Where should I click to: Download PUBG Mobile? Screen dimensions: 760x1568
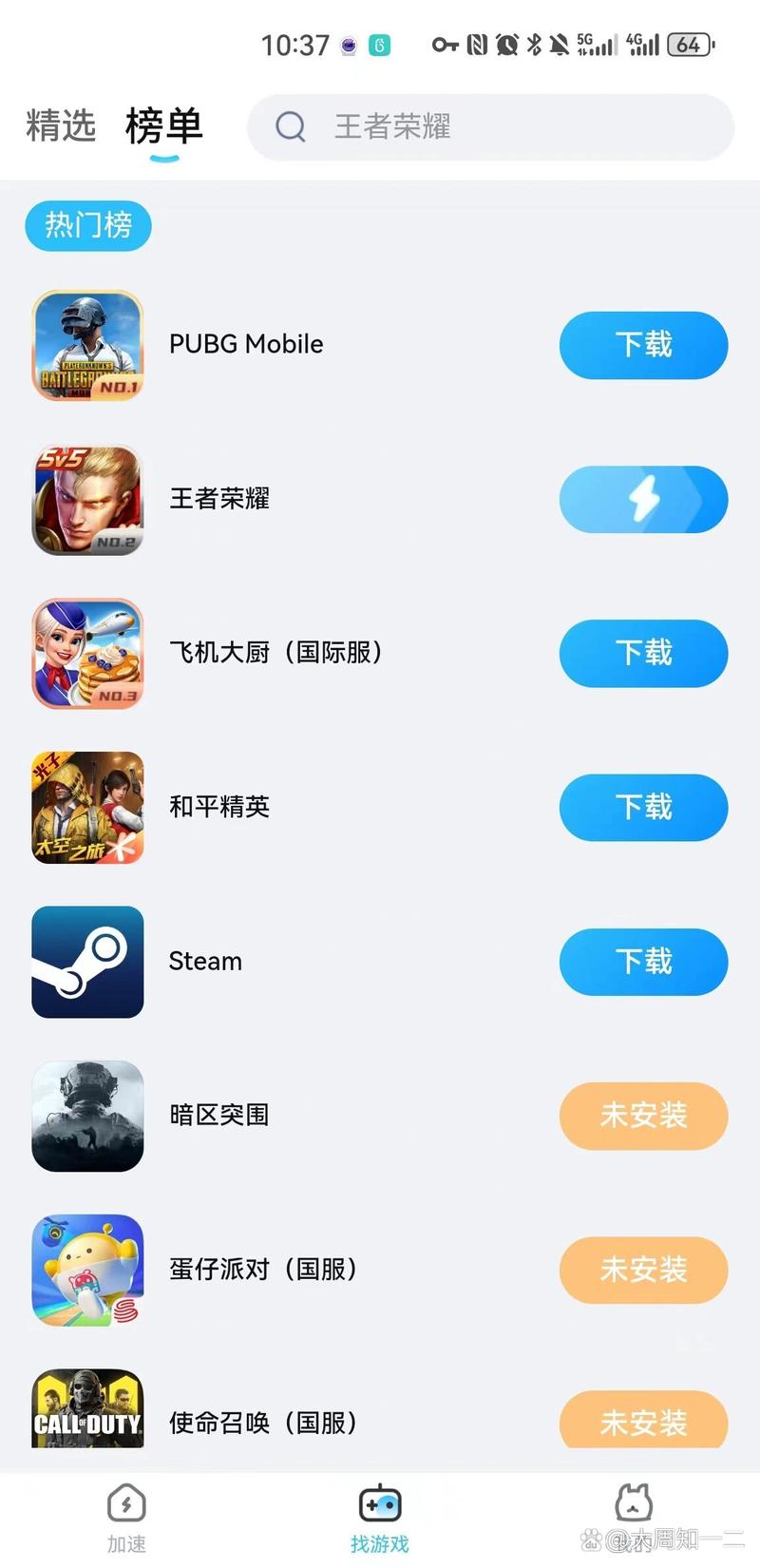[643, 345]
